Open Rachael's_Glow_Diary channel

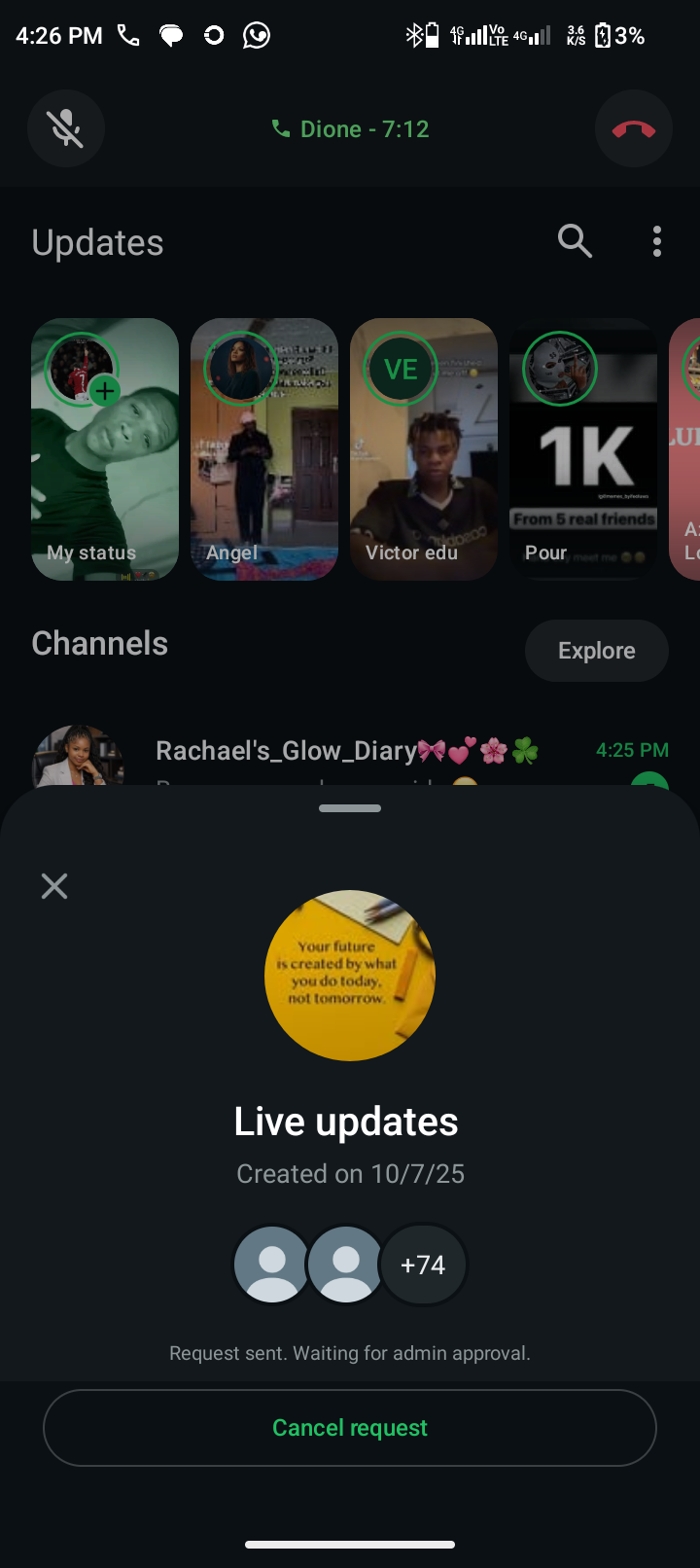pyautogui.click(x=346, y=752)
